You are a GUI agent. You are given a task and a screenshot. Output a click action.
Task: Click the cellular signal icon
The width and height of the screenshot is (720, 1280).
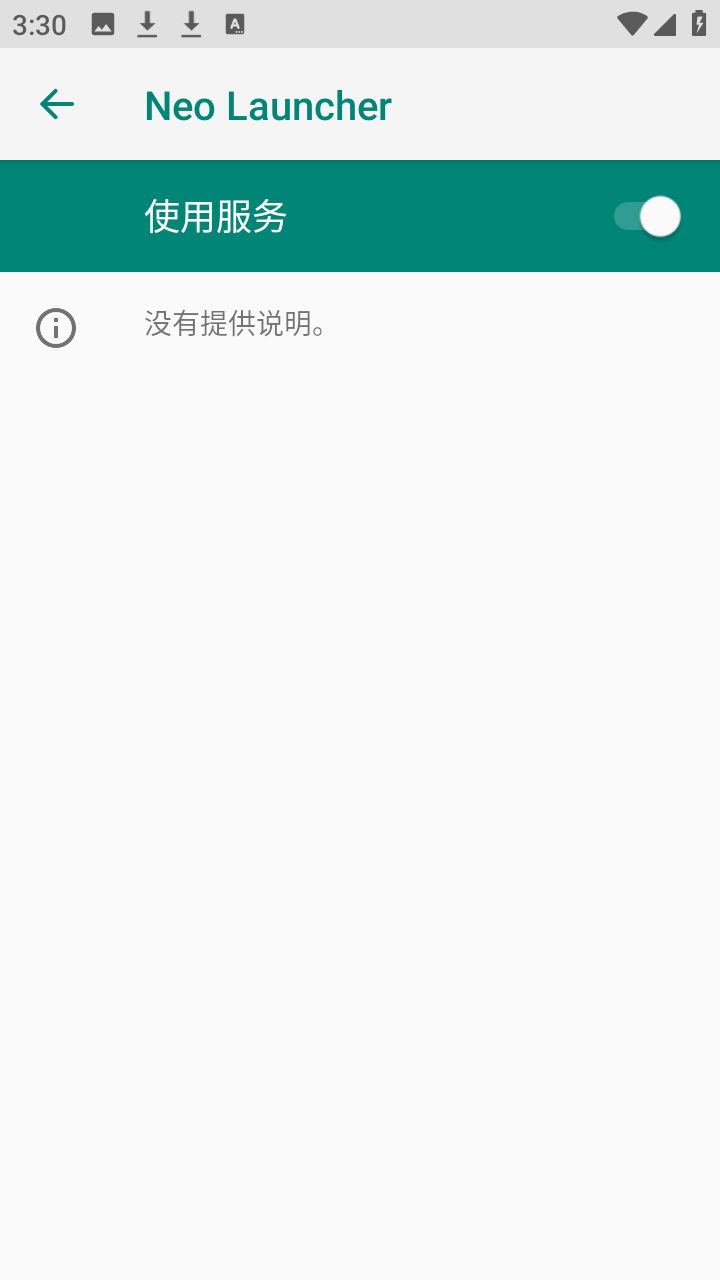[665, 24]
